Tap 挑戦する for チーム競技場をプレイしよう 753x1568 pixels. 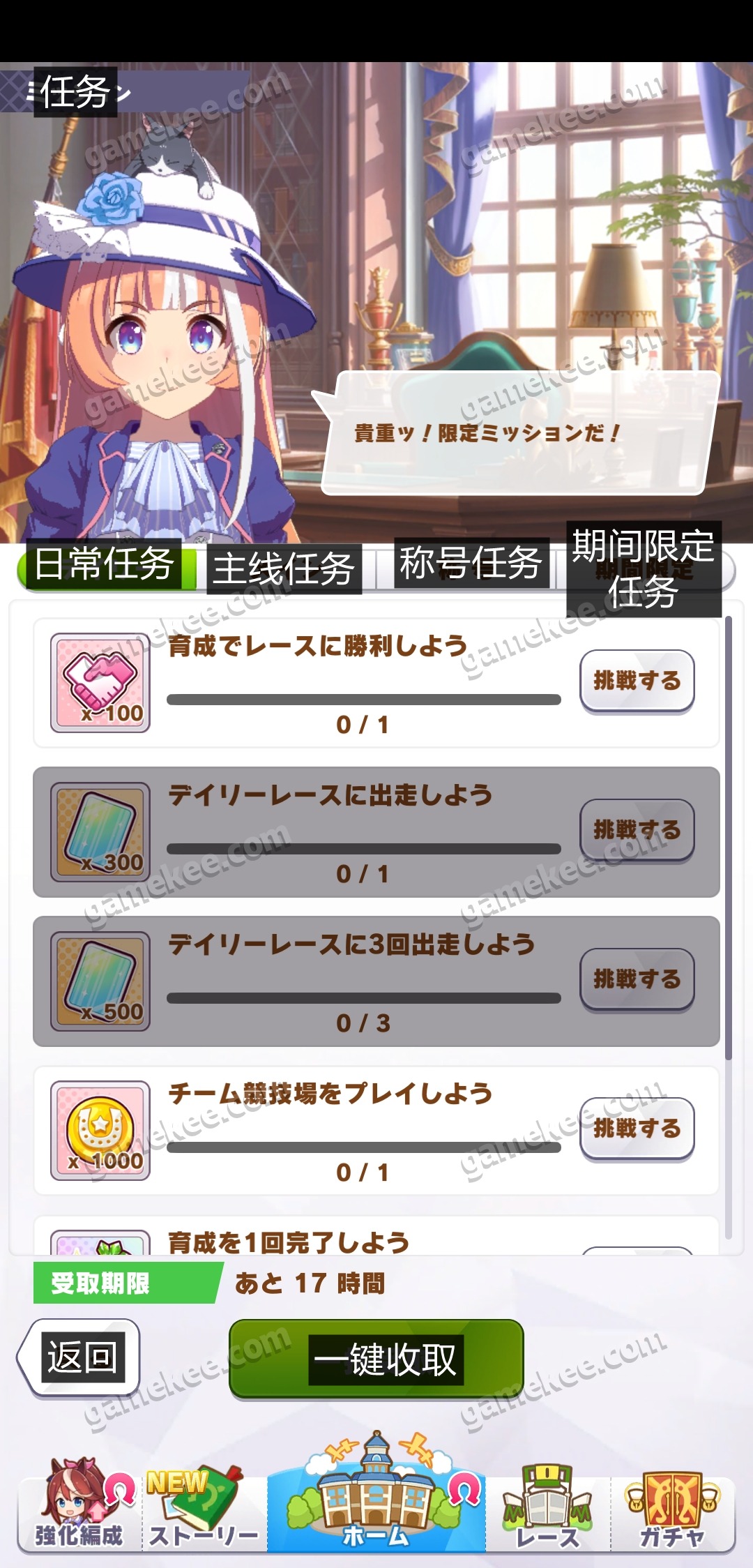click(637, 1129)
